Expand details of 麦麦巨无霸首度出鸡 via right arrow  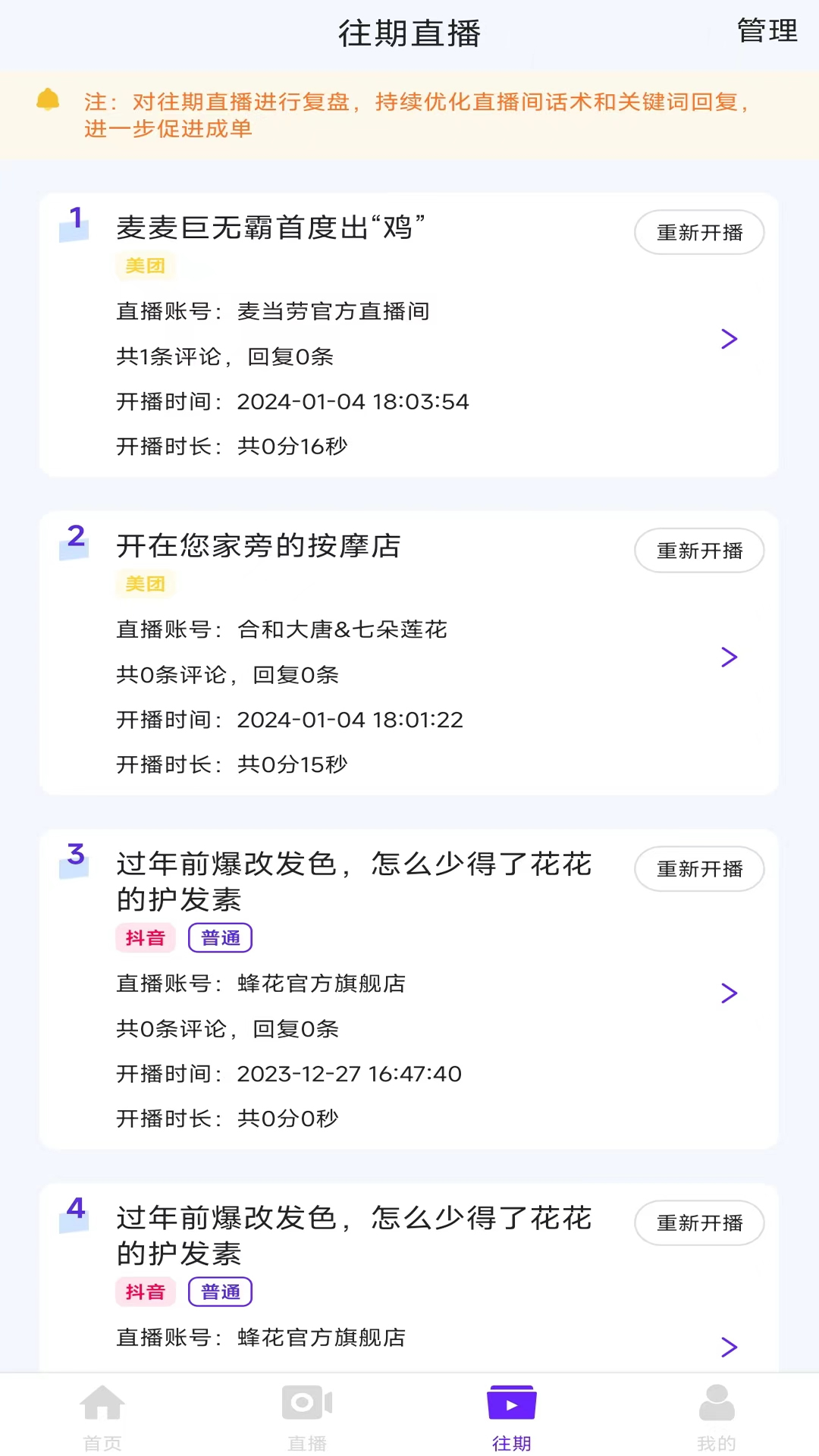[730, 340]
